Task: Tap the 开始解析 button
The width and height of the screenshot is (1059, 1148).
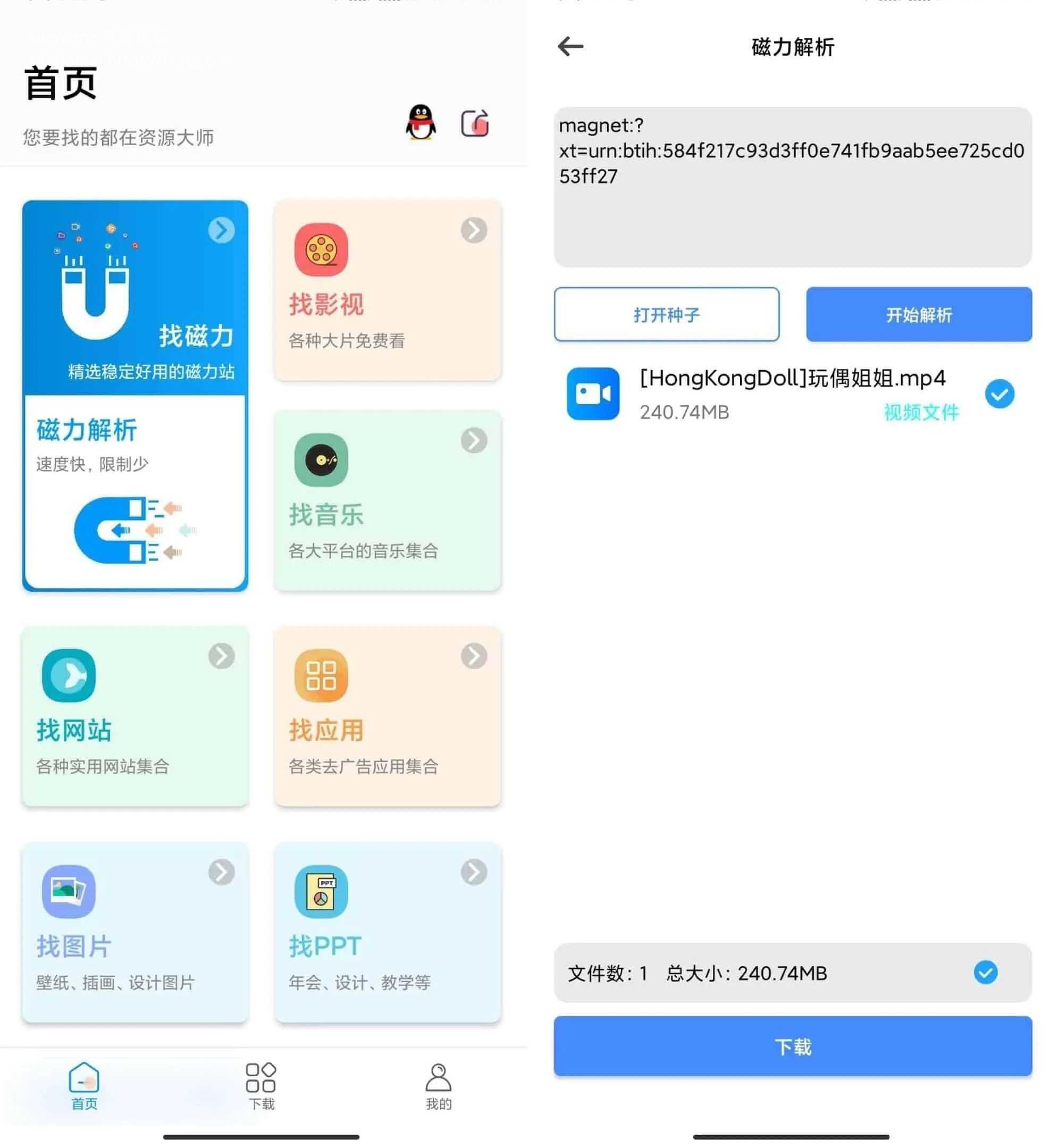Action: (x=919, y=315)
